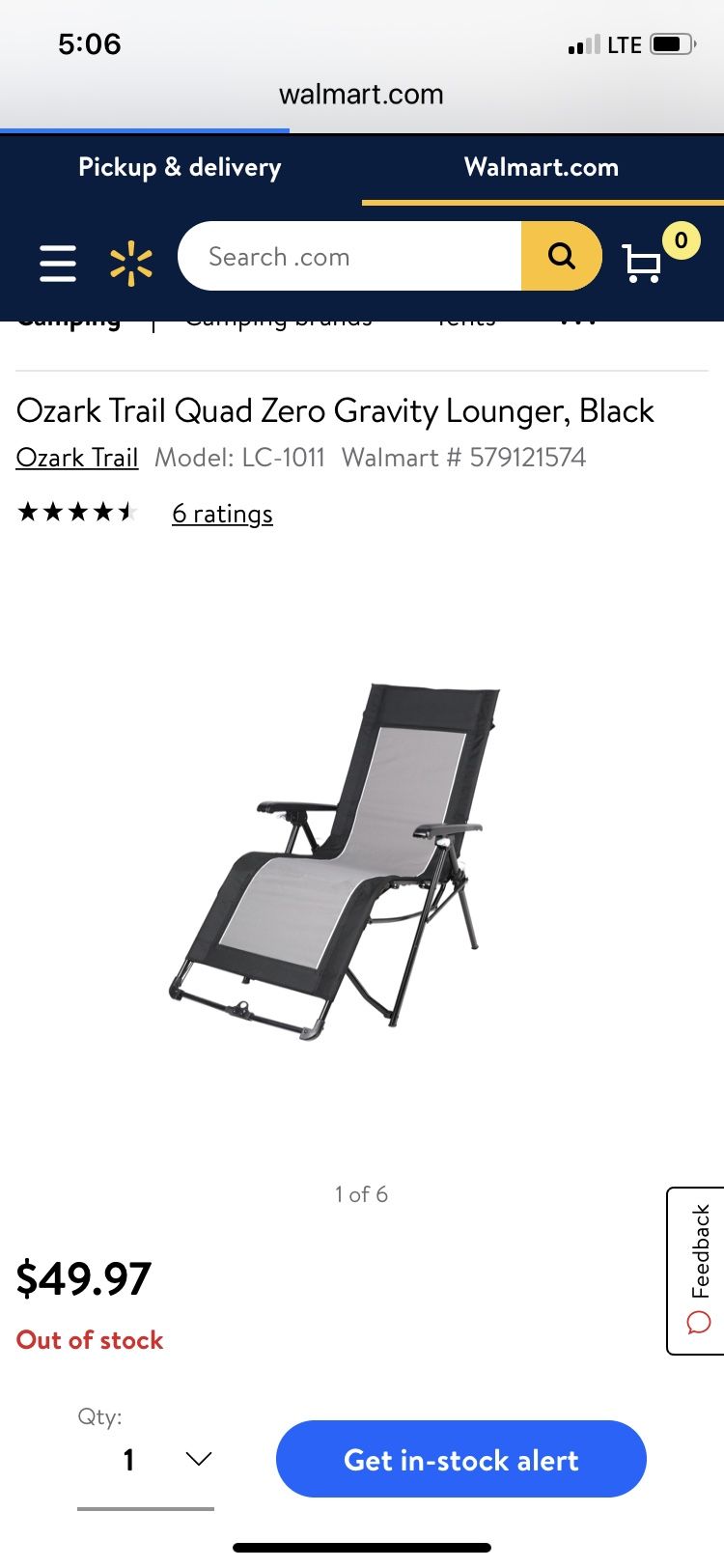The width and height of the screenshot is (724, 1568).
Task: Switch to Pickup & delivery tab
Action: [x=180, y=168]
